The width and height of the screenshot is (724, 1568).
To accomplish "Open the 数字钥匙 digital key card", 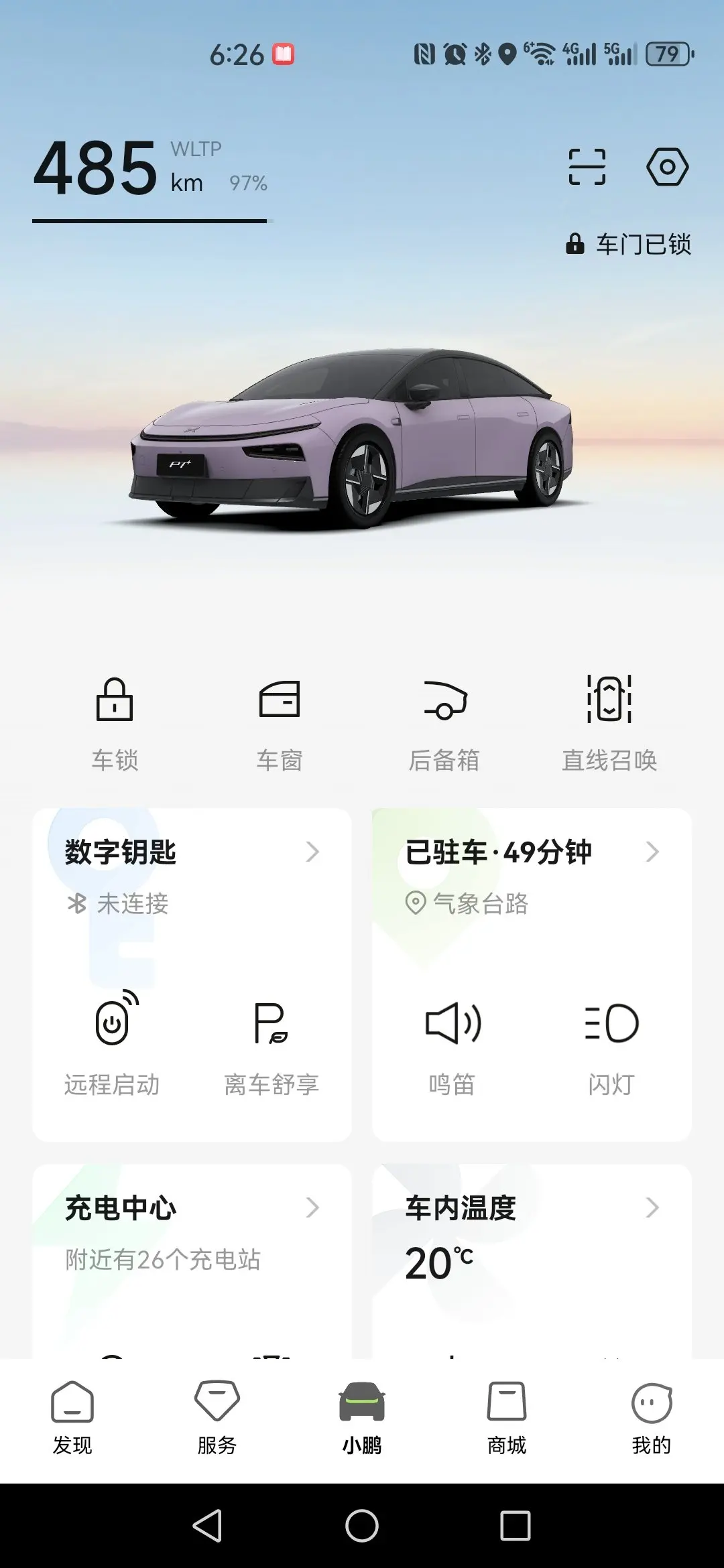I will click(x=191, y=852).
